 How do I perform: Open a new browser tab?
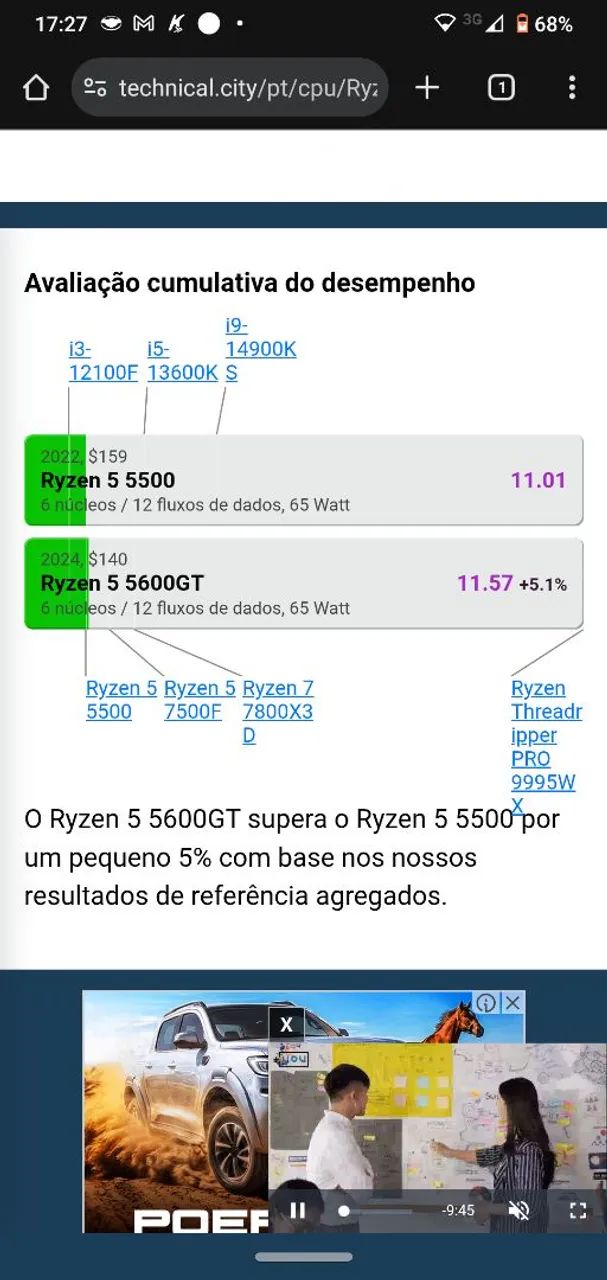427,88
